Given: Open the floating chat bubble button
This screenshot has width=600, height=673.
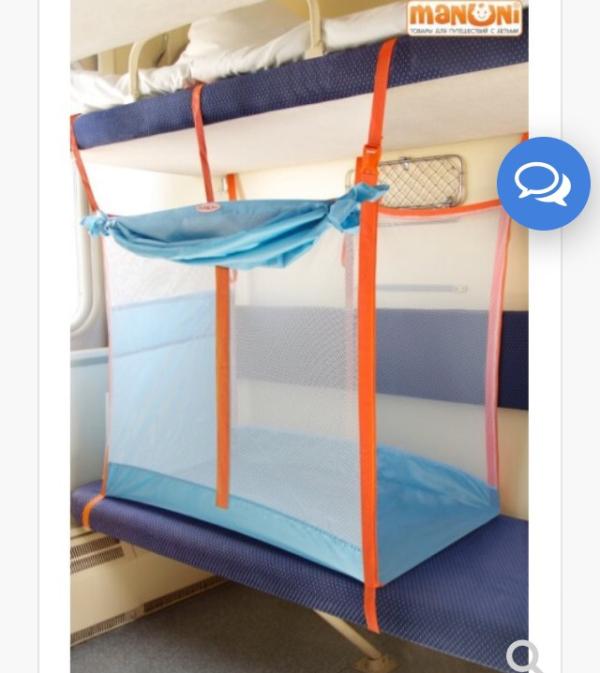Looking at the screenshot, I should 543,183.
